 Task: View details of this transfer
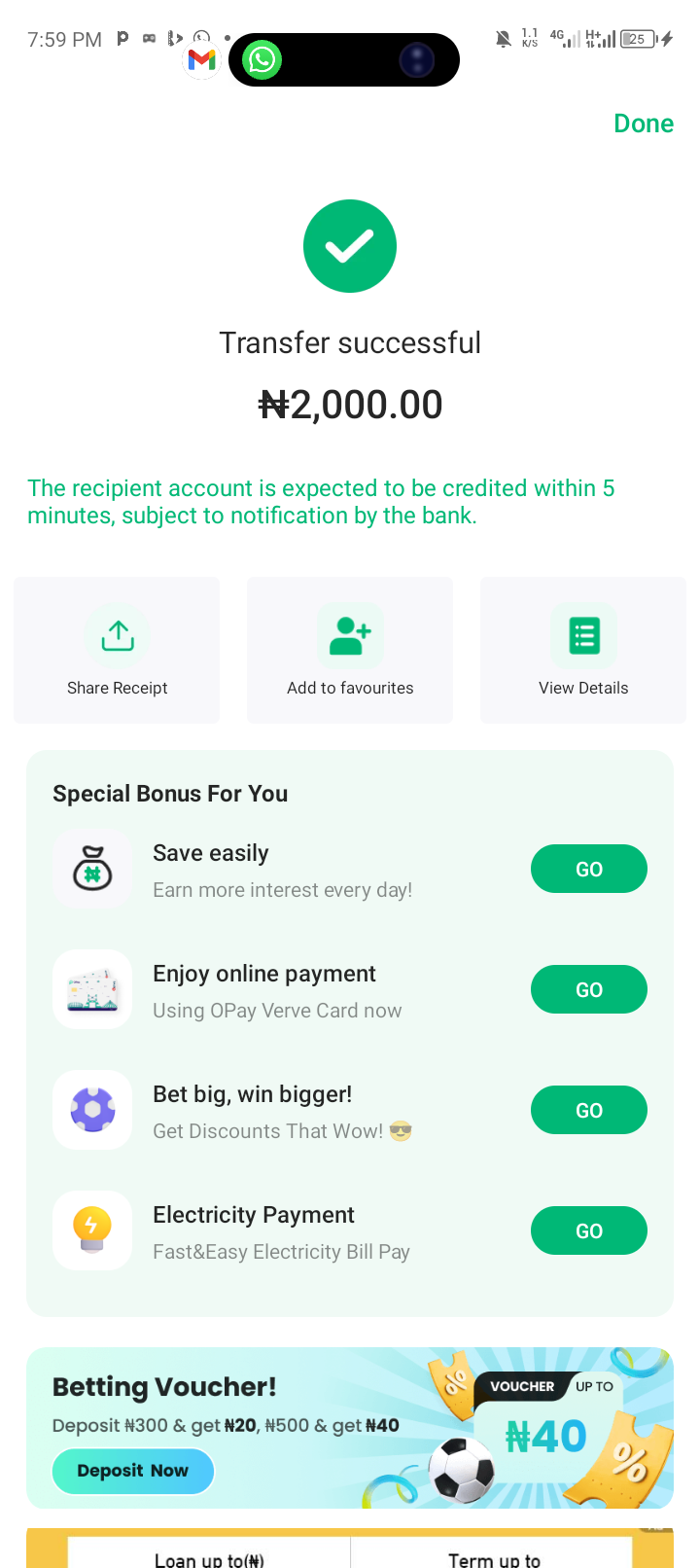point(583,650)
